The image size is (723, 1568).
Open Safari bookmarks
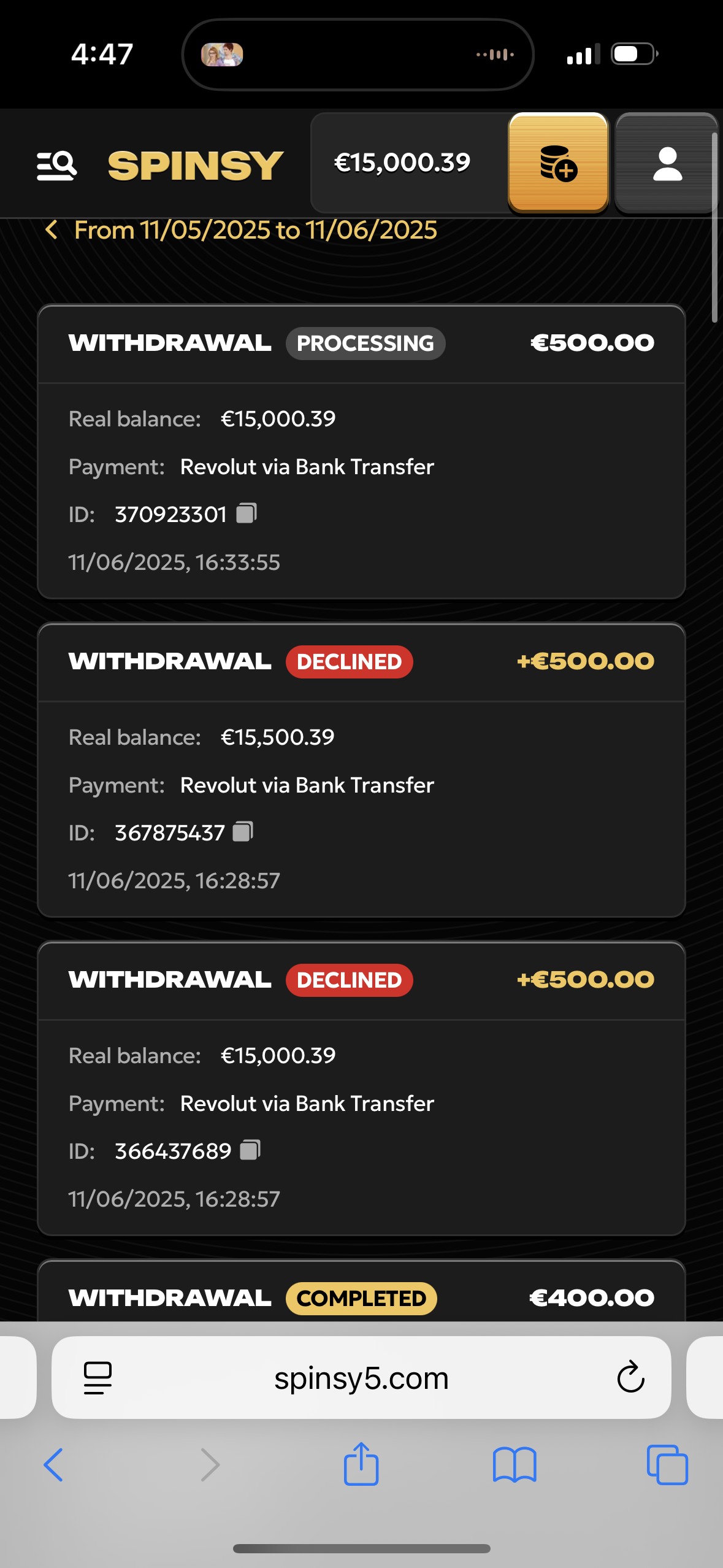click(515, 1465)
